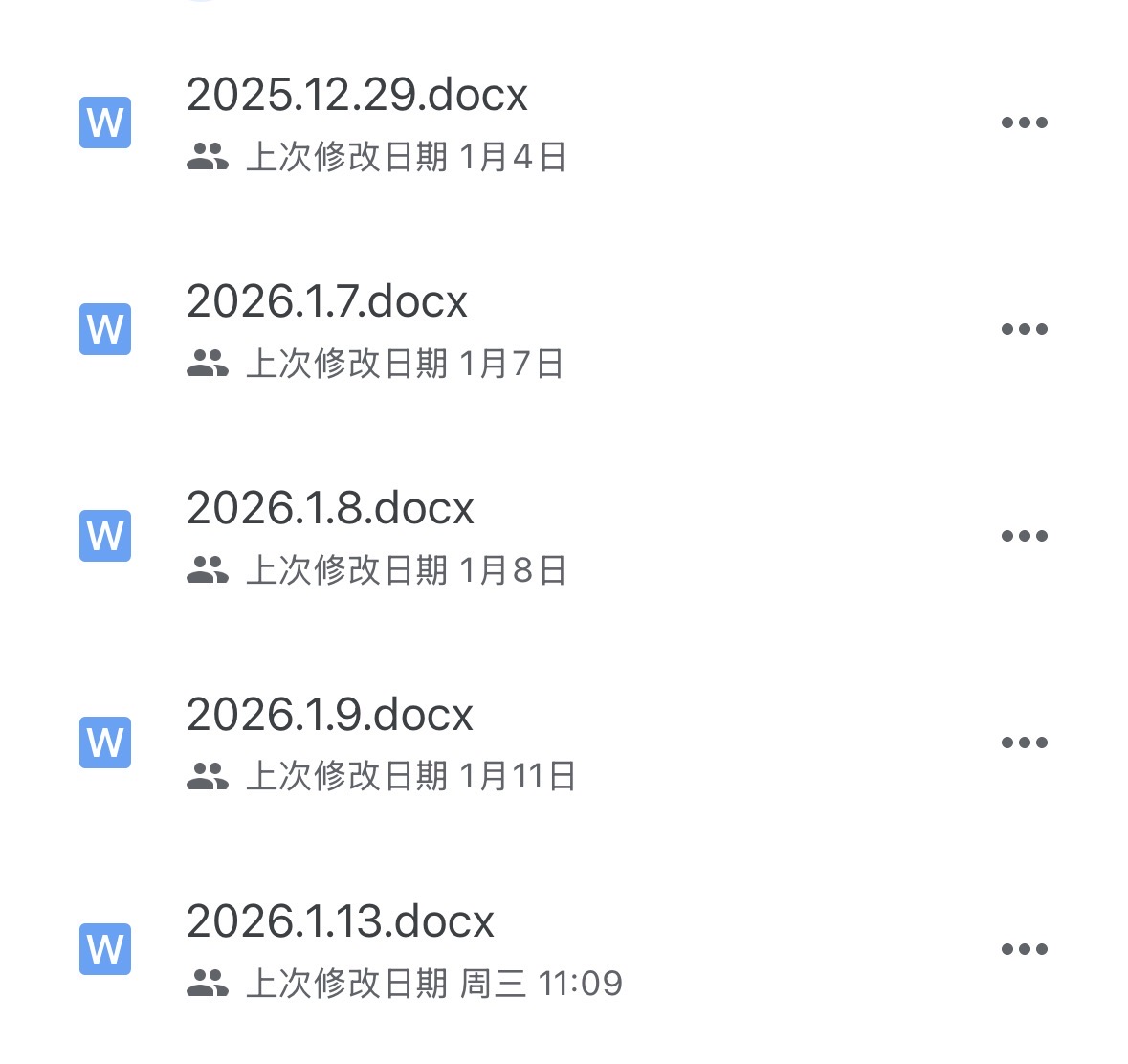Screen dimensions: 1128x1064
Task: Select the 2026.1.8.docx file
Action: pyautogui.click(x=330, y=509)
